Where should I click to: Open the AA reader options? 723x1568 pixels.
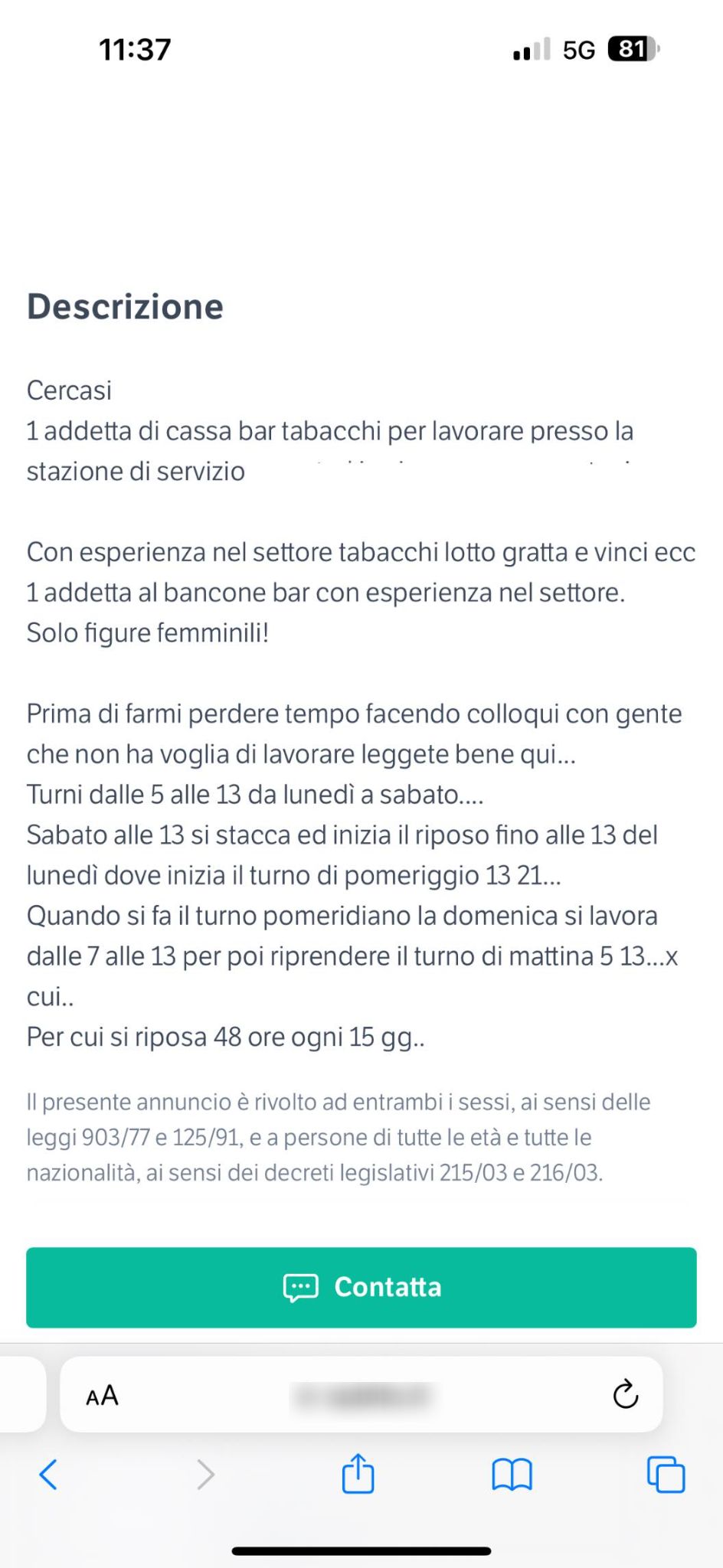coord(102,1395)
